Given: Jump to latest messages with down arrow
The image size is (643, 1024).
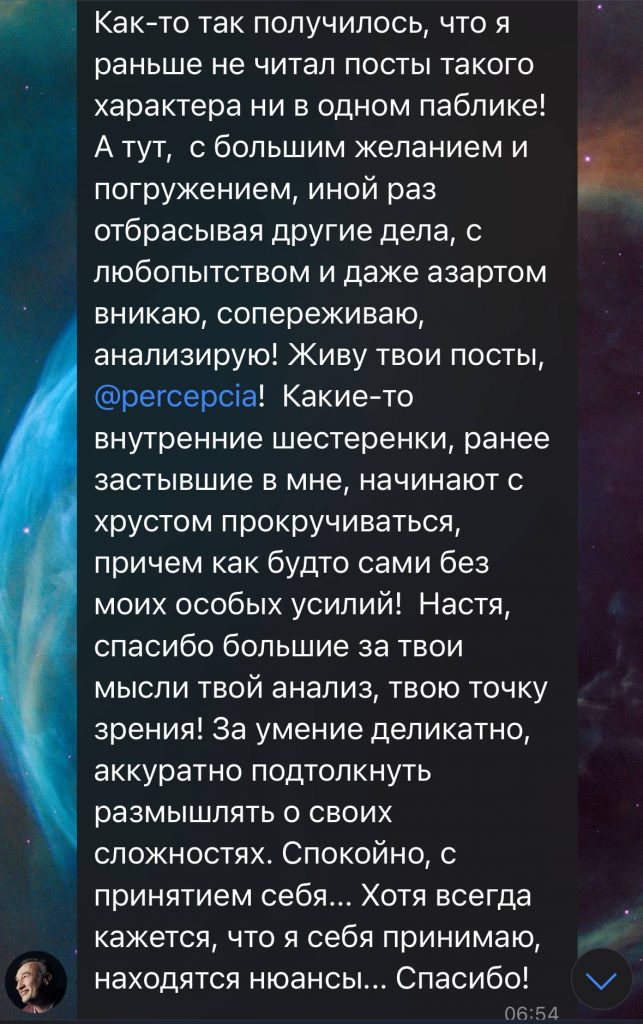Looking at the screenshot, I should 601,980.
